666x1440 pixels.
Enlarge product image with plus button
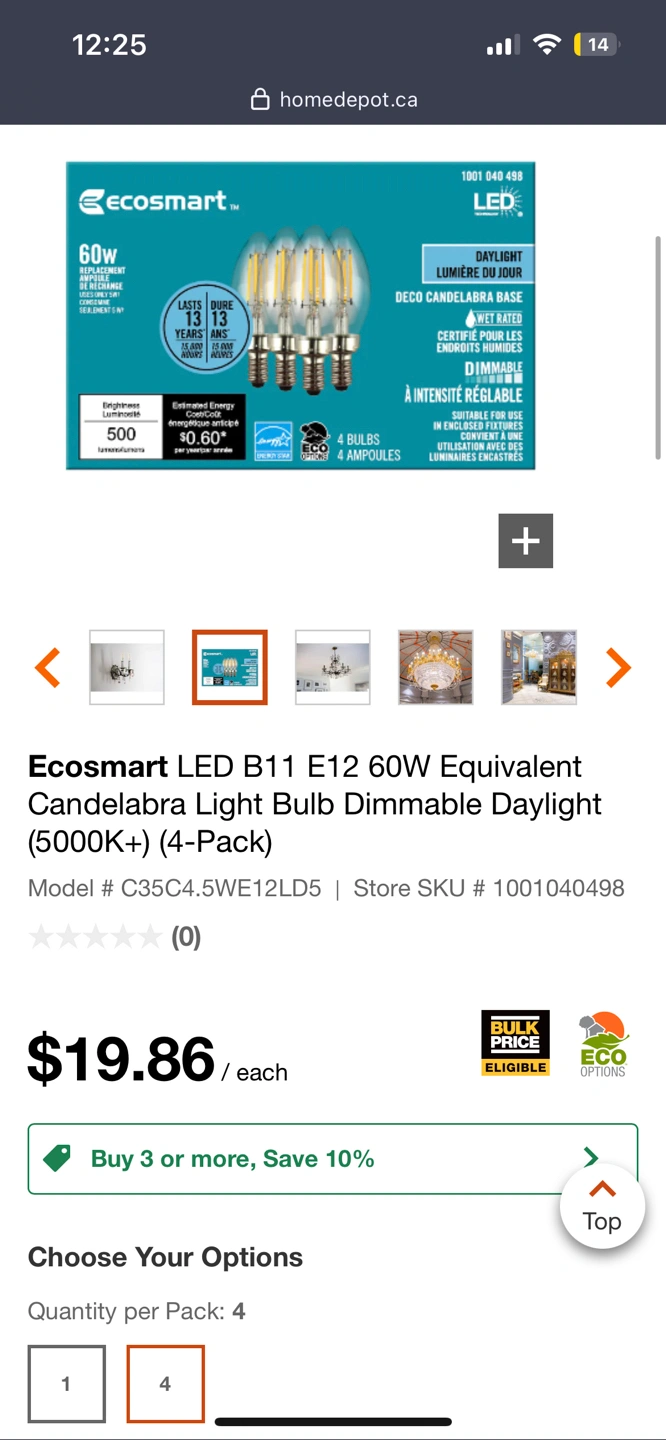pos(525,541)
